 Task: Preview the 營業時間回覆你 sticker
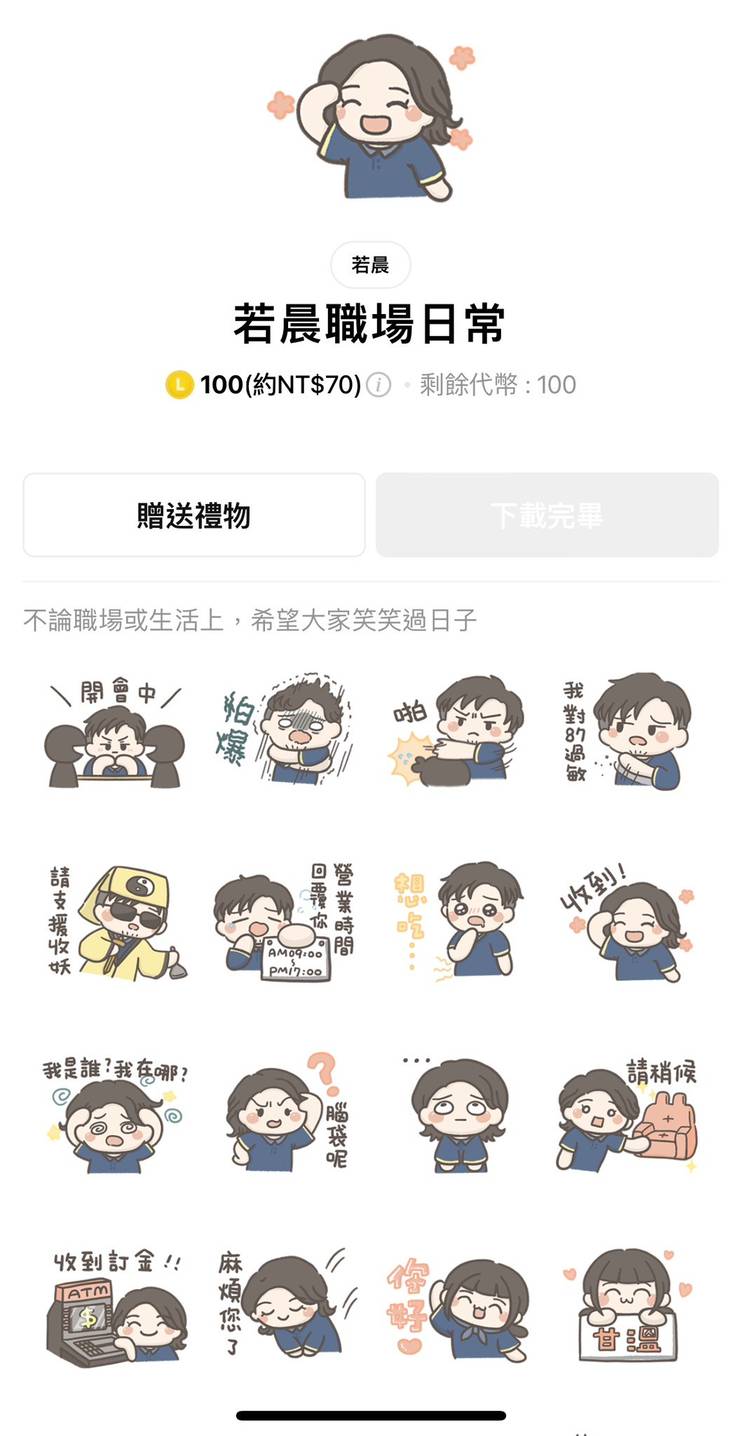coord(283,922)
